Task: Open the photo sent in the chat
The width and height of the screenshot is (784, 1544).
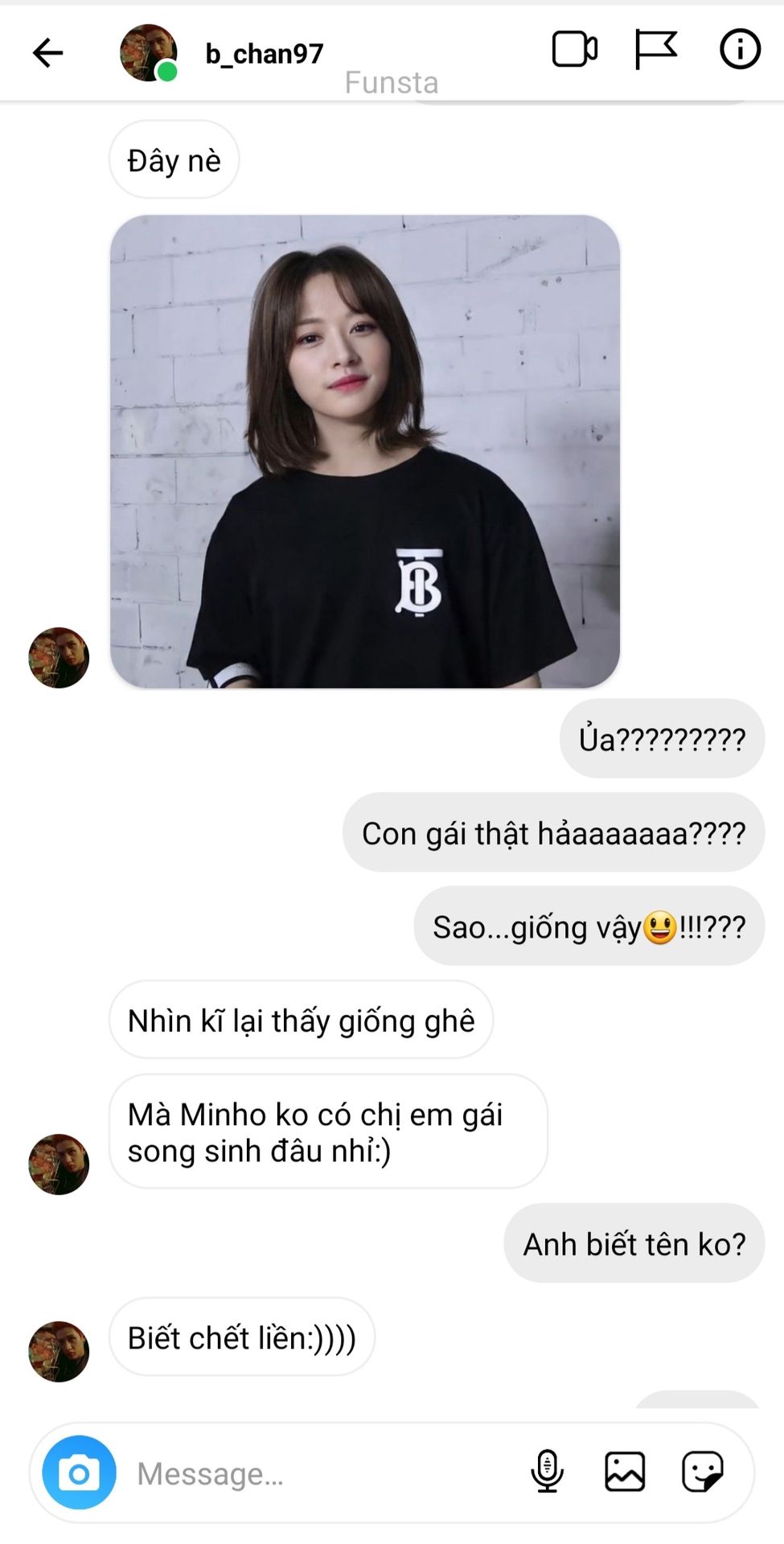Action: 364,451
